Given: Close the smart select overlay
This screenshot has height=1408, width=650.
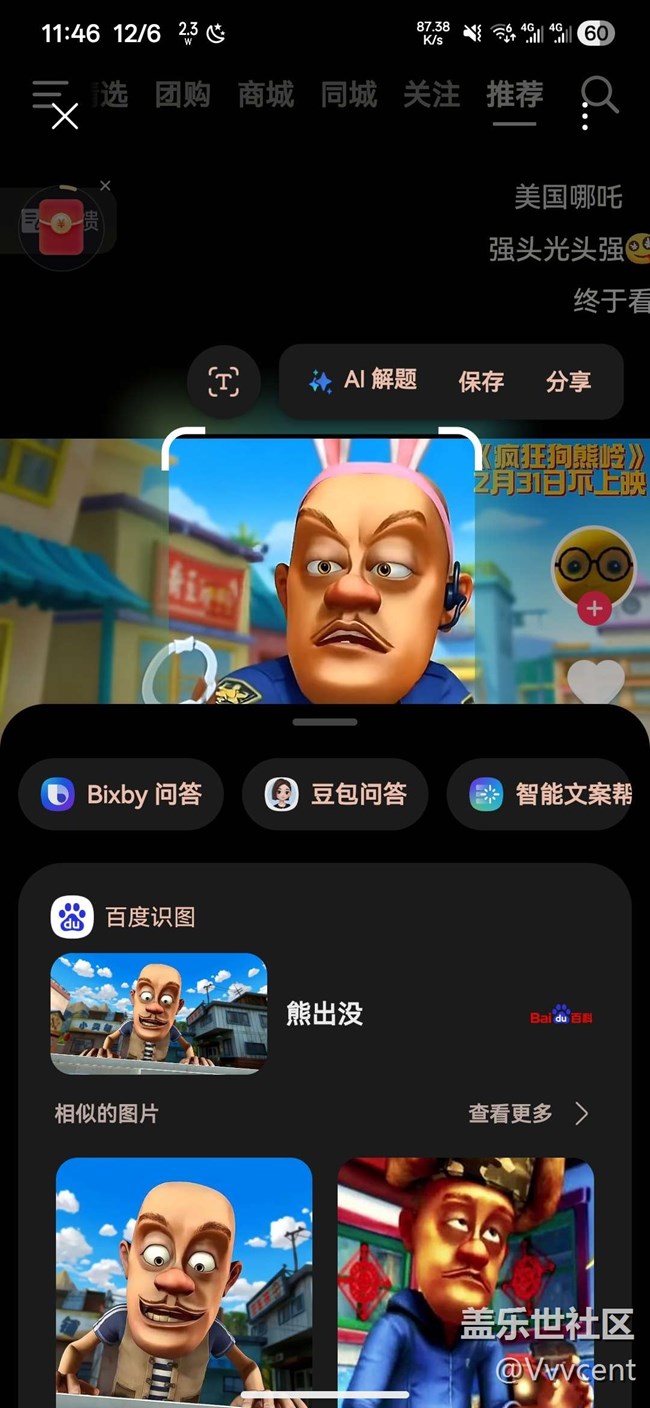Looking at the screenshot, I should click(65, 117).
